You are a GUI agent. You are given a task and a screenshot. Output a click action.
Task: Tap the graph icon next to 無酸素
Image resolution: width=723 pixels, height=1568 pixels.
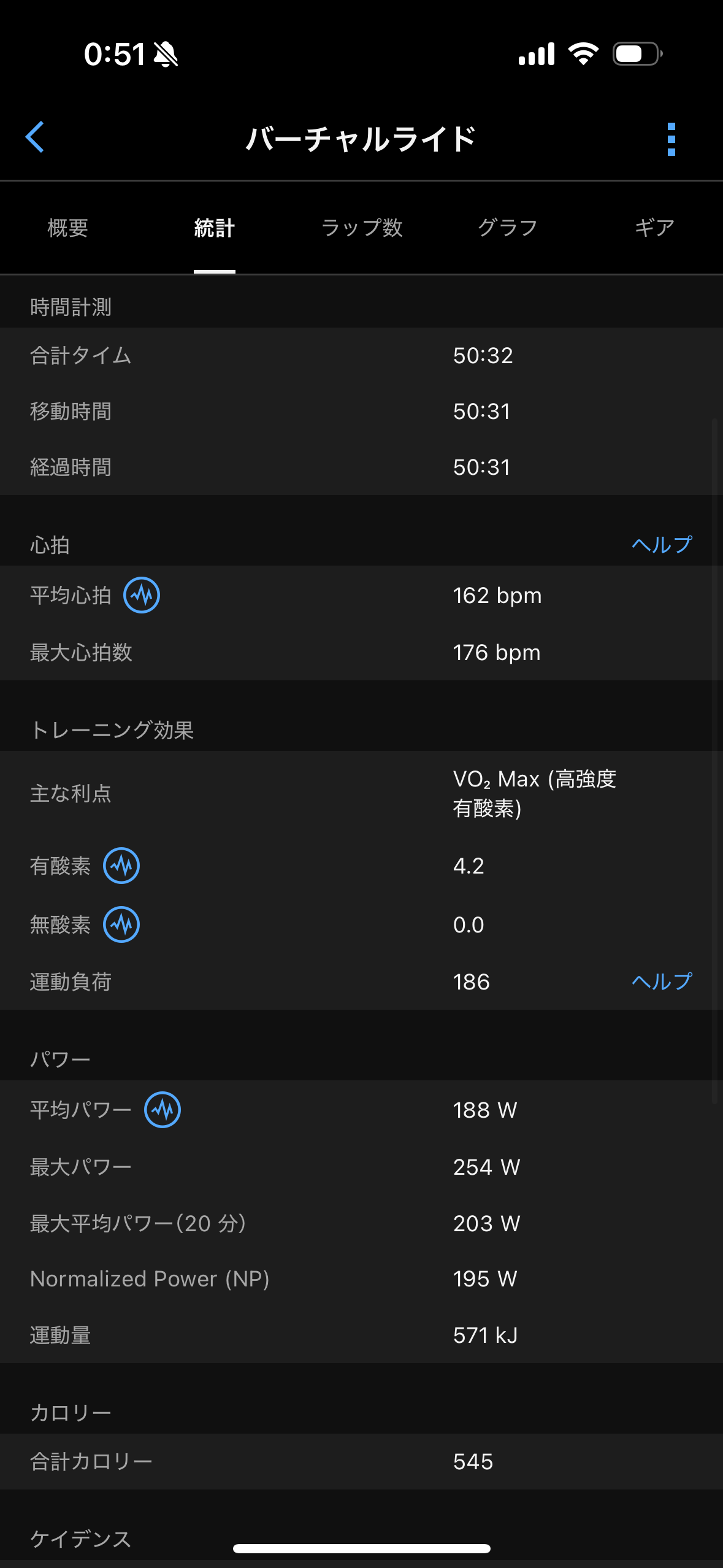click(121, 924)
